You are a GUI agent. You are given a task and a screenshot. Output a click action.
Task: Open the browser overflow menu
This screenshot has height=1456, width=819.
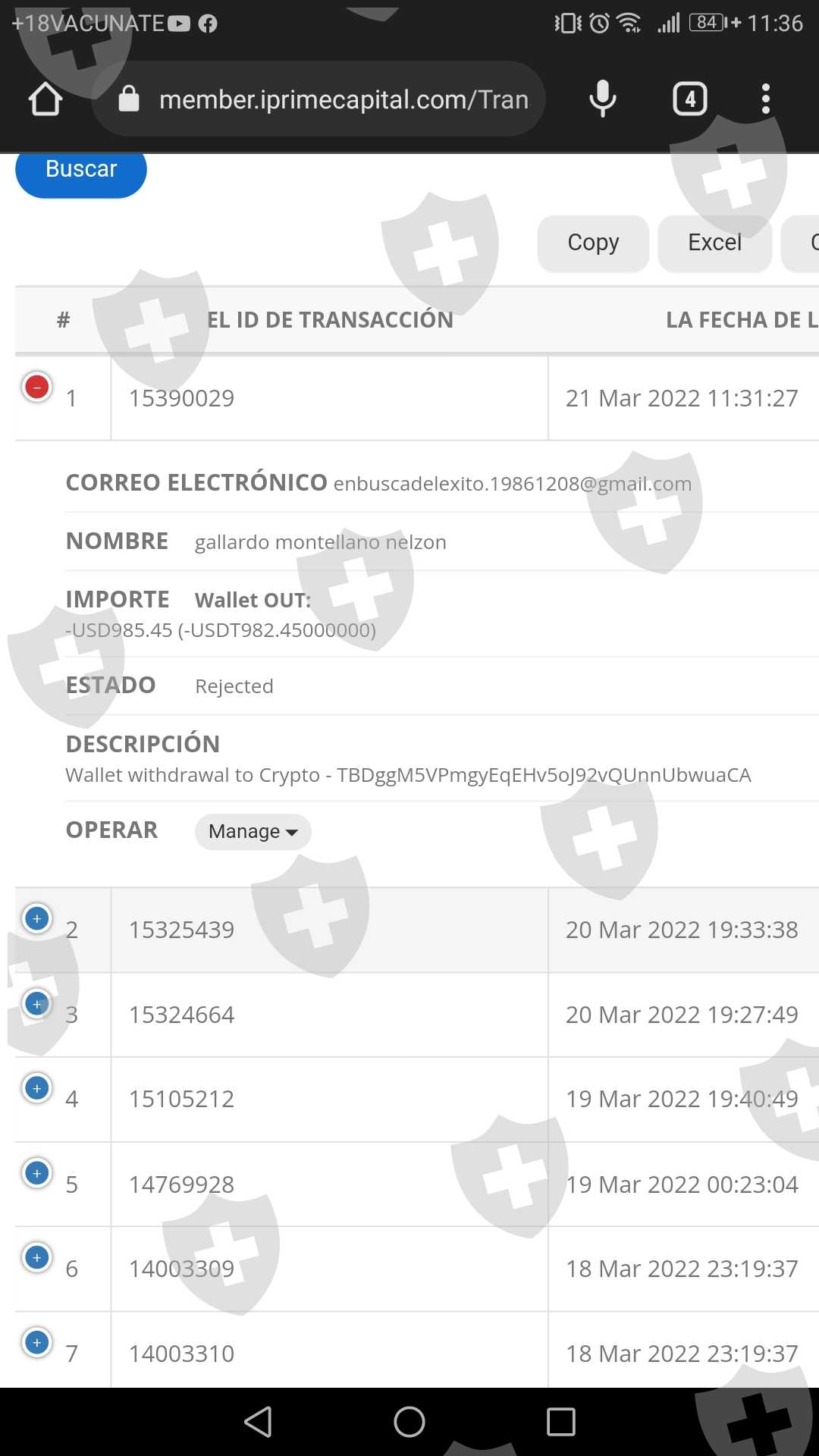(x=766, y=99)
